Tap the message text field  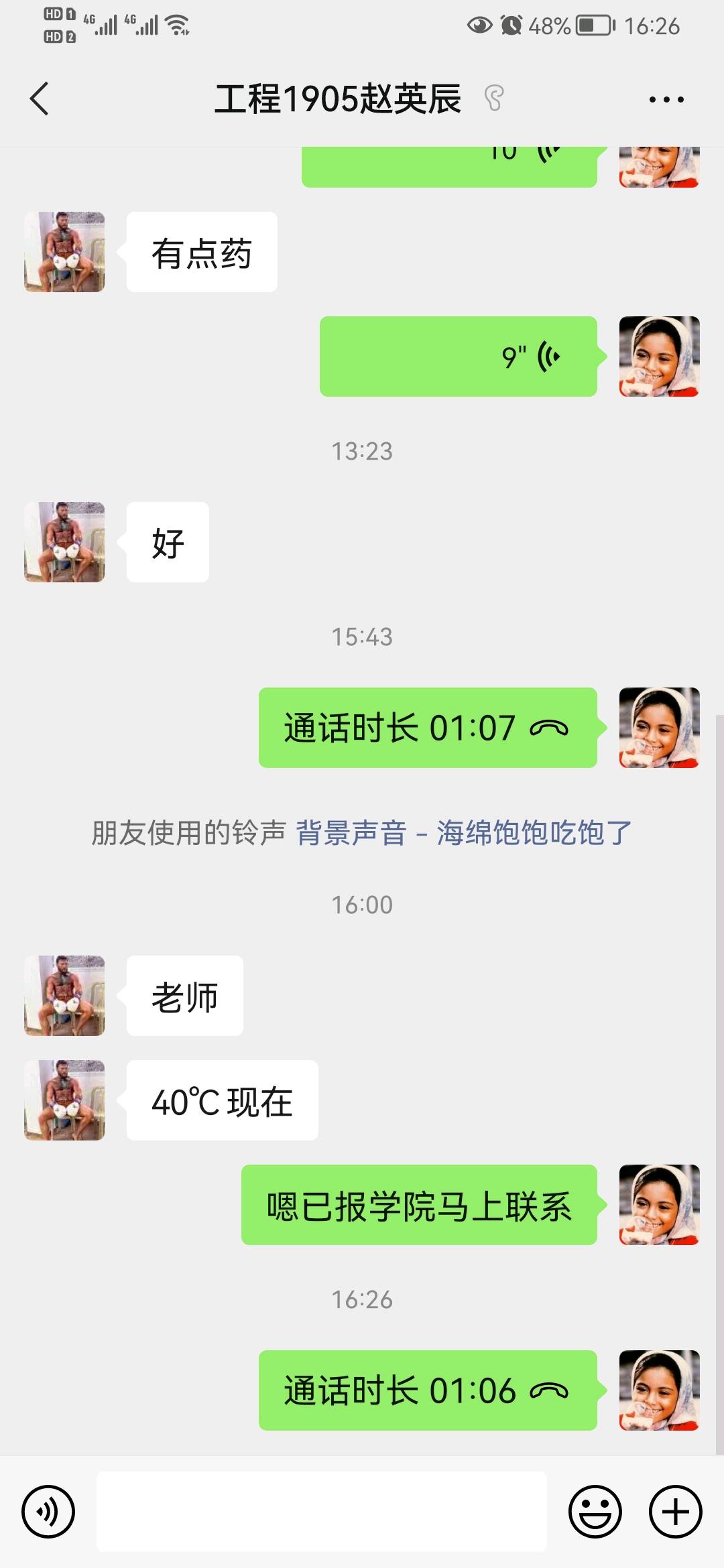[x=322, y=1512]
